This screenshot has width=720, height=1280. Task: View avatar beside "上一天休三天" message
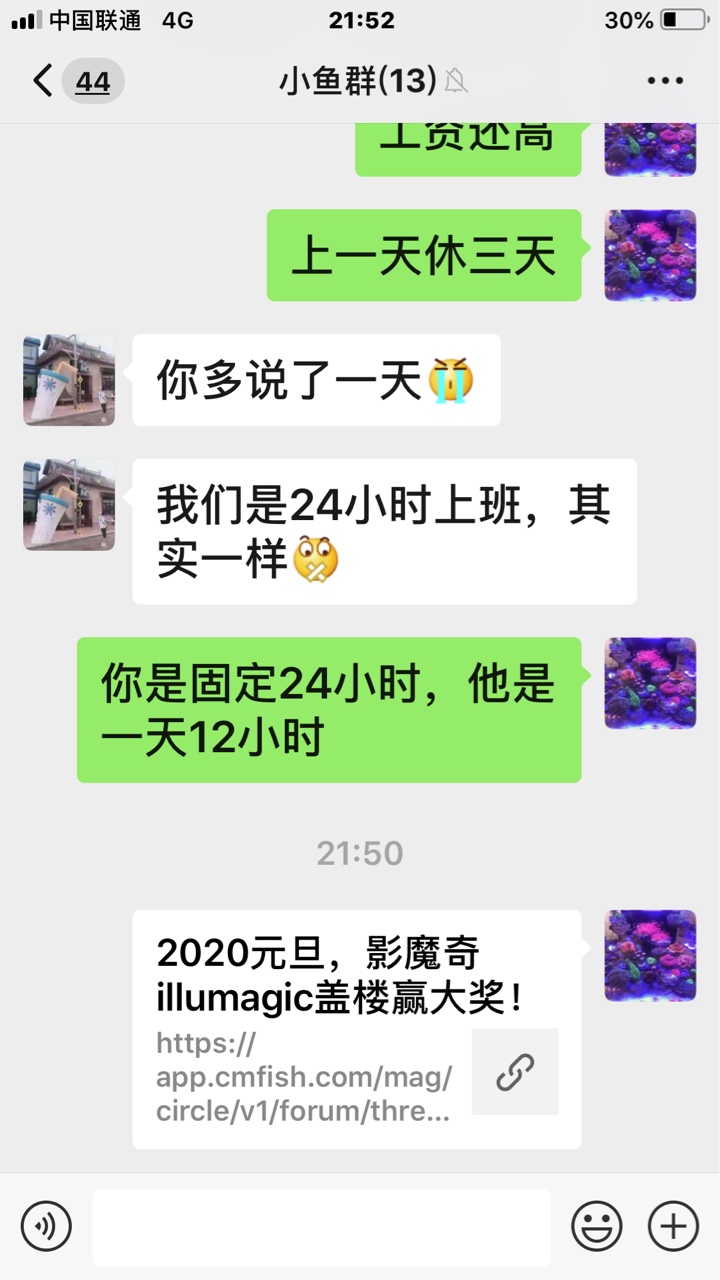[x=650, y=255]
